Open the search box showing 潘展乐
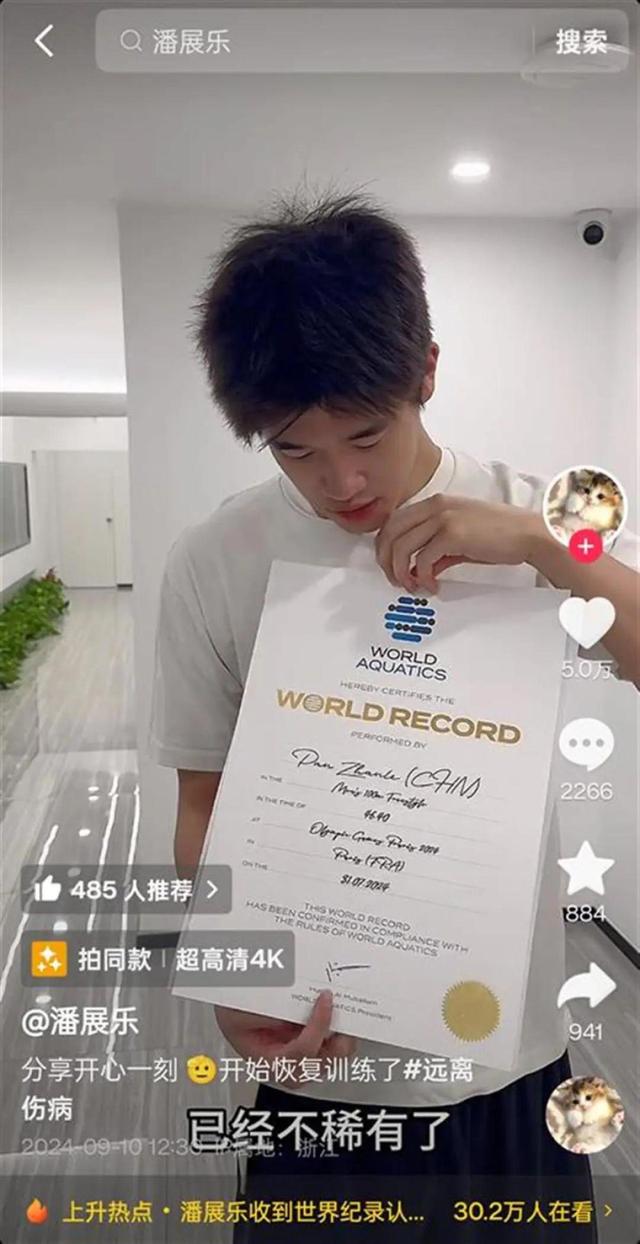The image size is (640, 1244). 320,41
